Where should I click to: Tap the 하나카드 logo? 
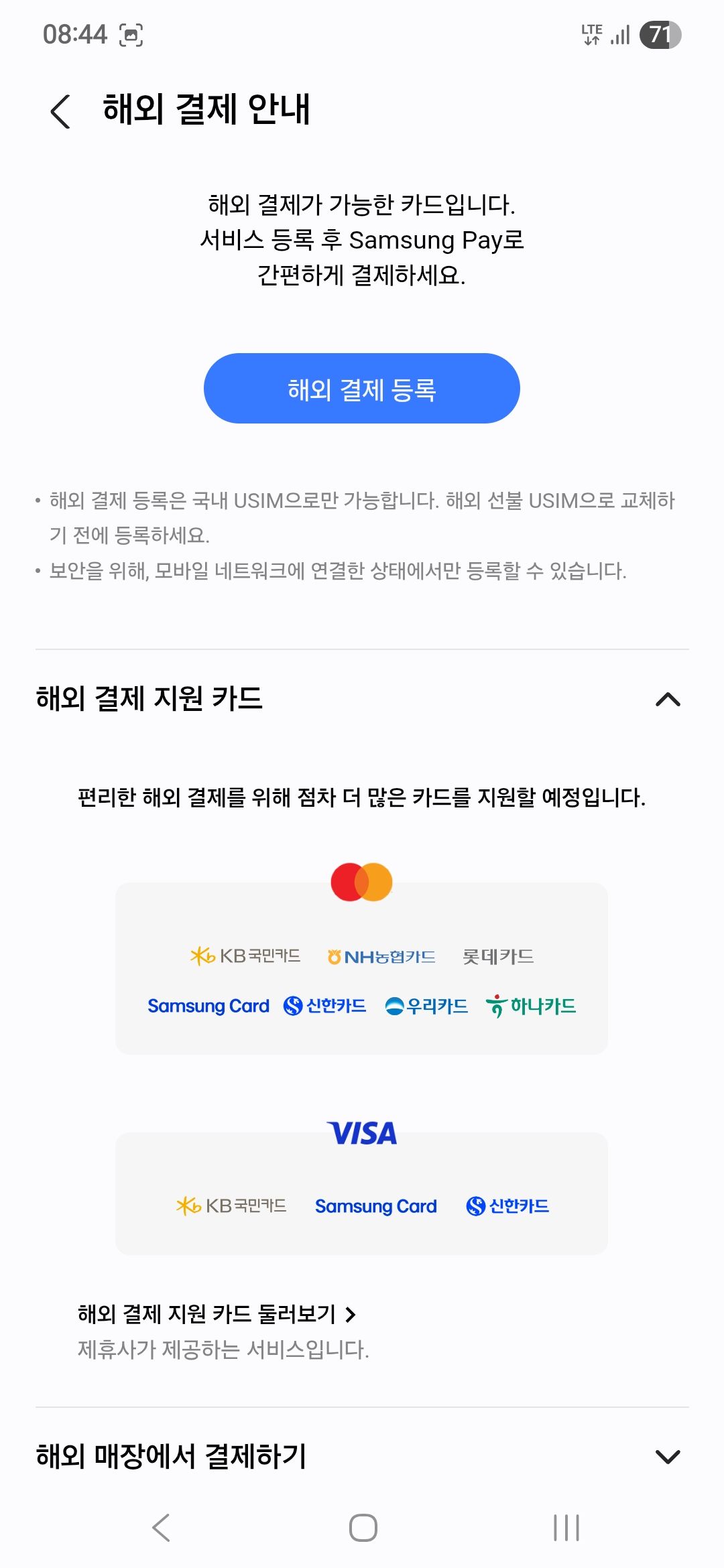531,1006
